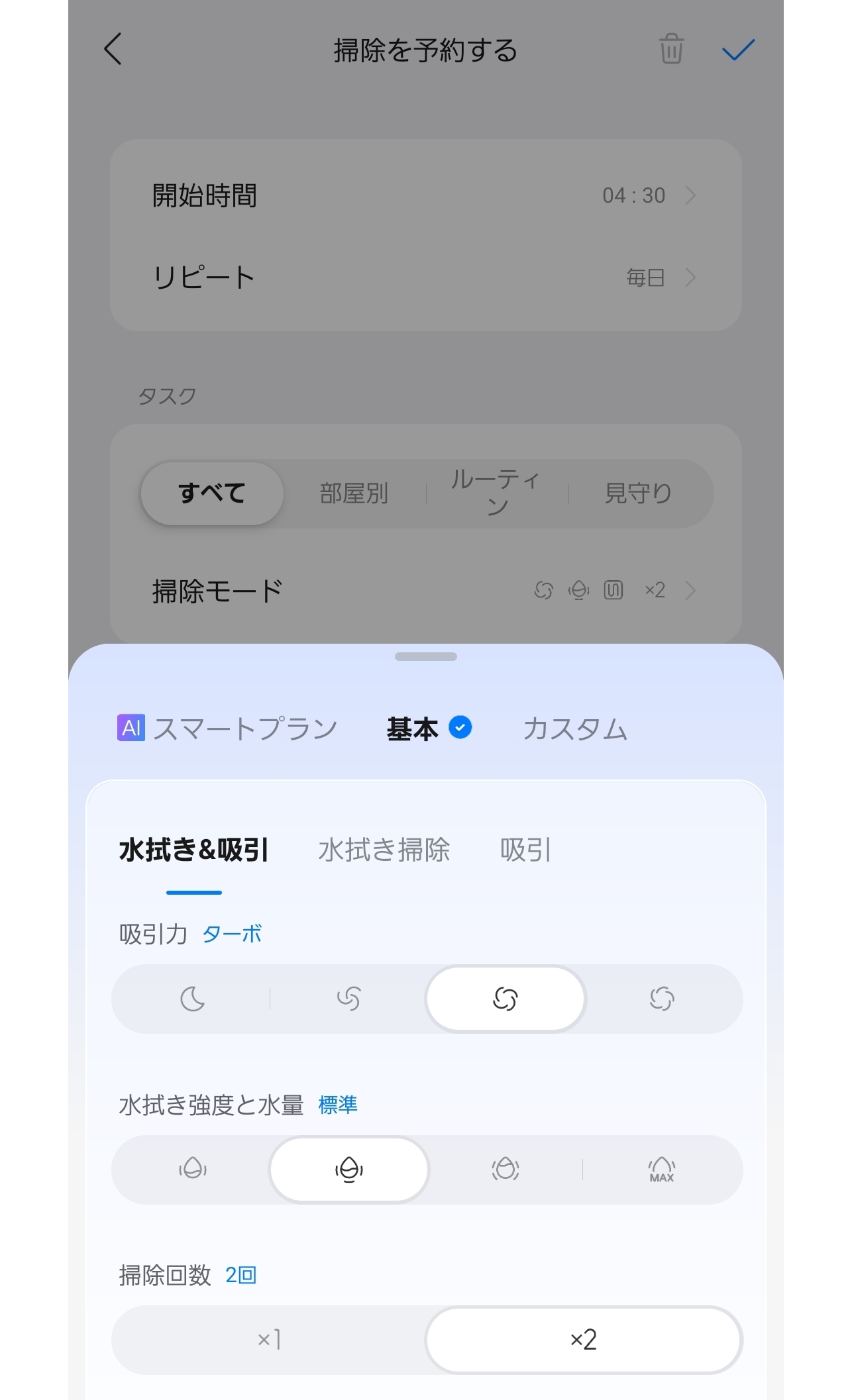Confirm the schedule with the checkmark icon

pos(739,49)
